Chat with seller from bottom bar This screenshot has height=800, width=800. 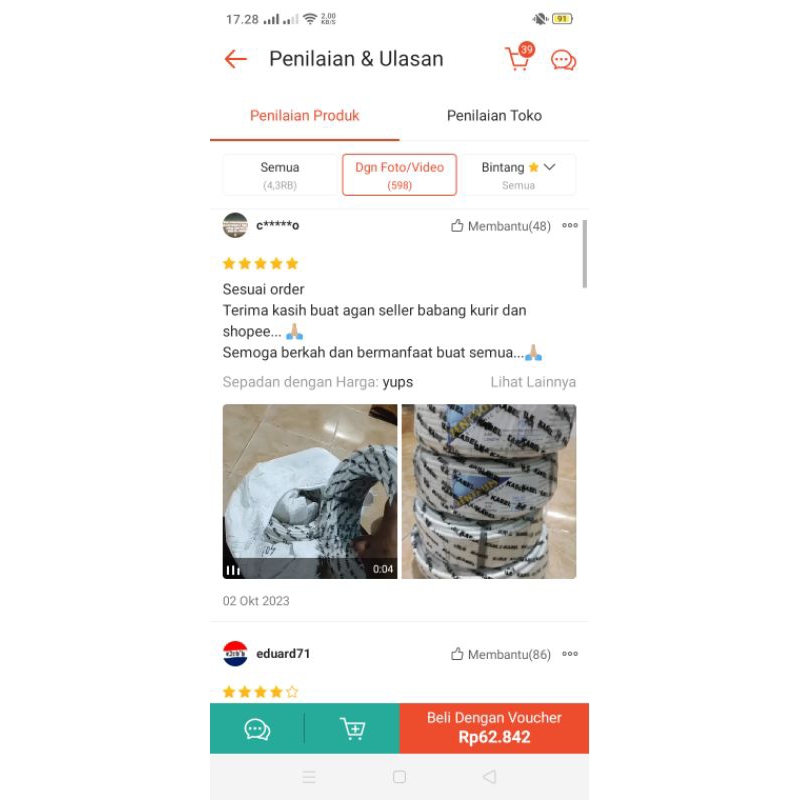click(x=257, y=729)
